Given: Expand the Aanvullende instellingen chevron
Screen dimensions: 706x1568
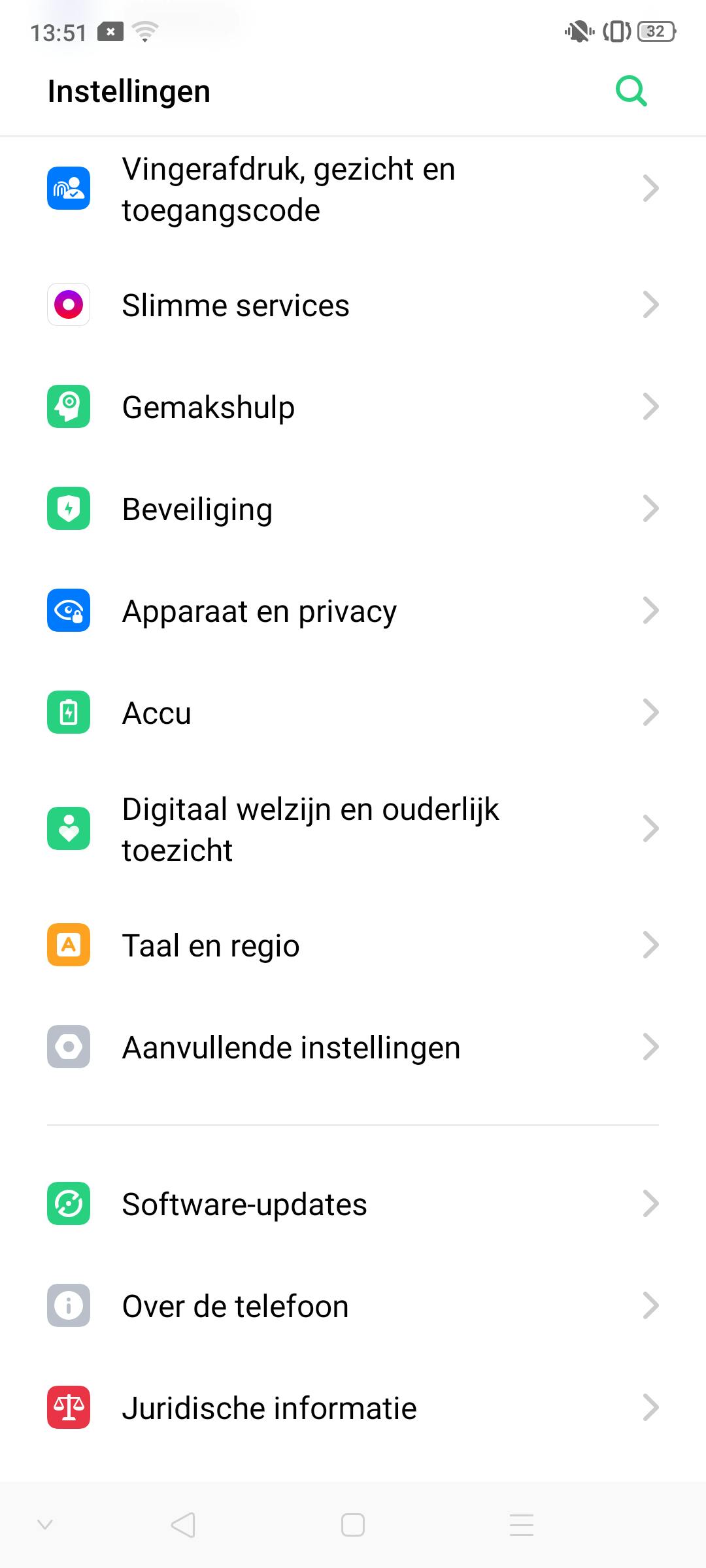Looking at the screenshot, I should [650, 1047].
